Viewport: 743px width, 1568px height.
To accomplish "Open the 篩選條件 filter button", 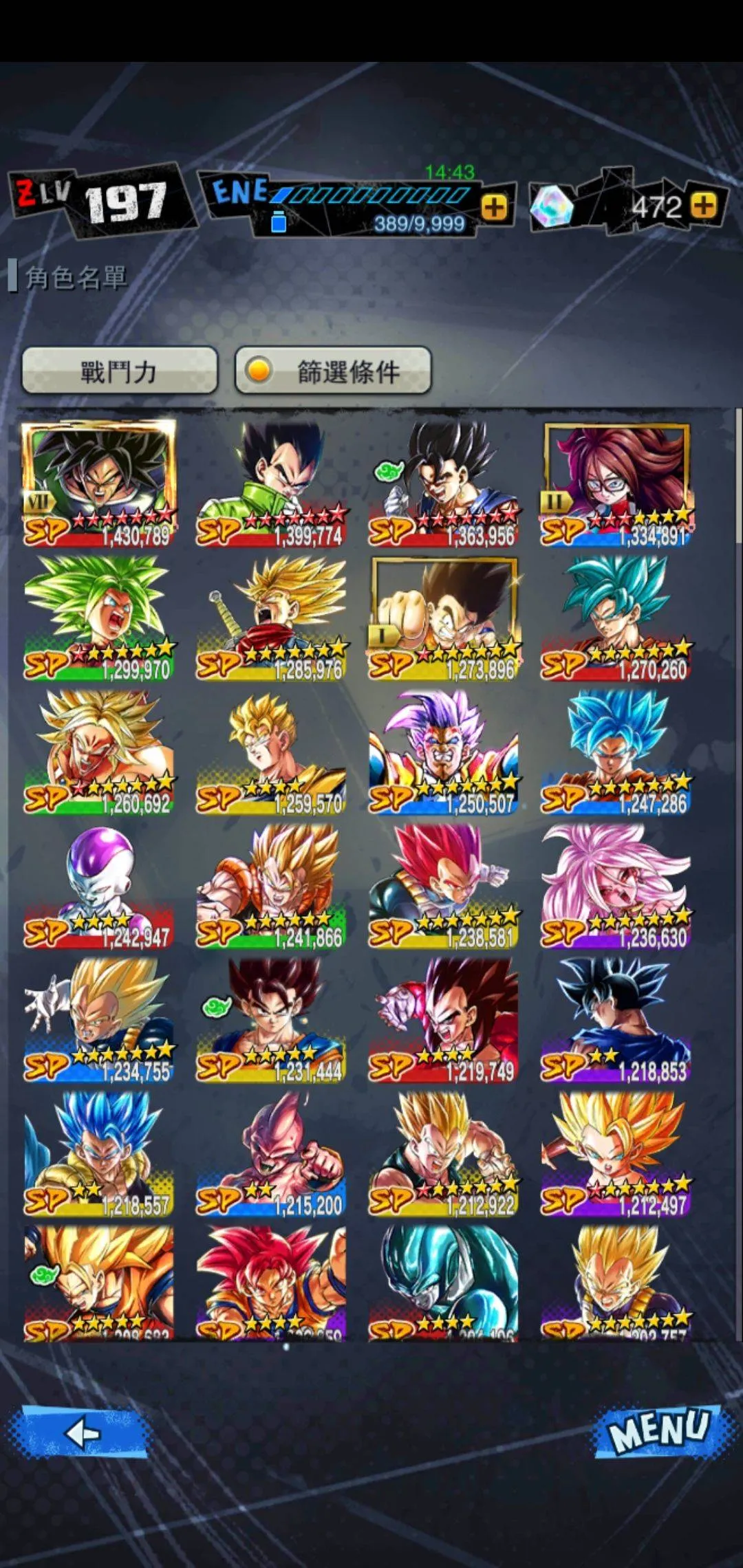I will pos(334,371).
